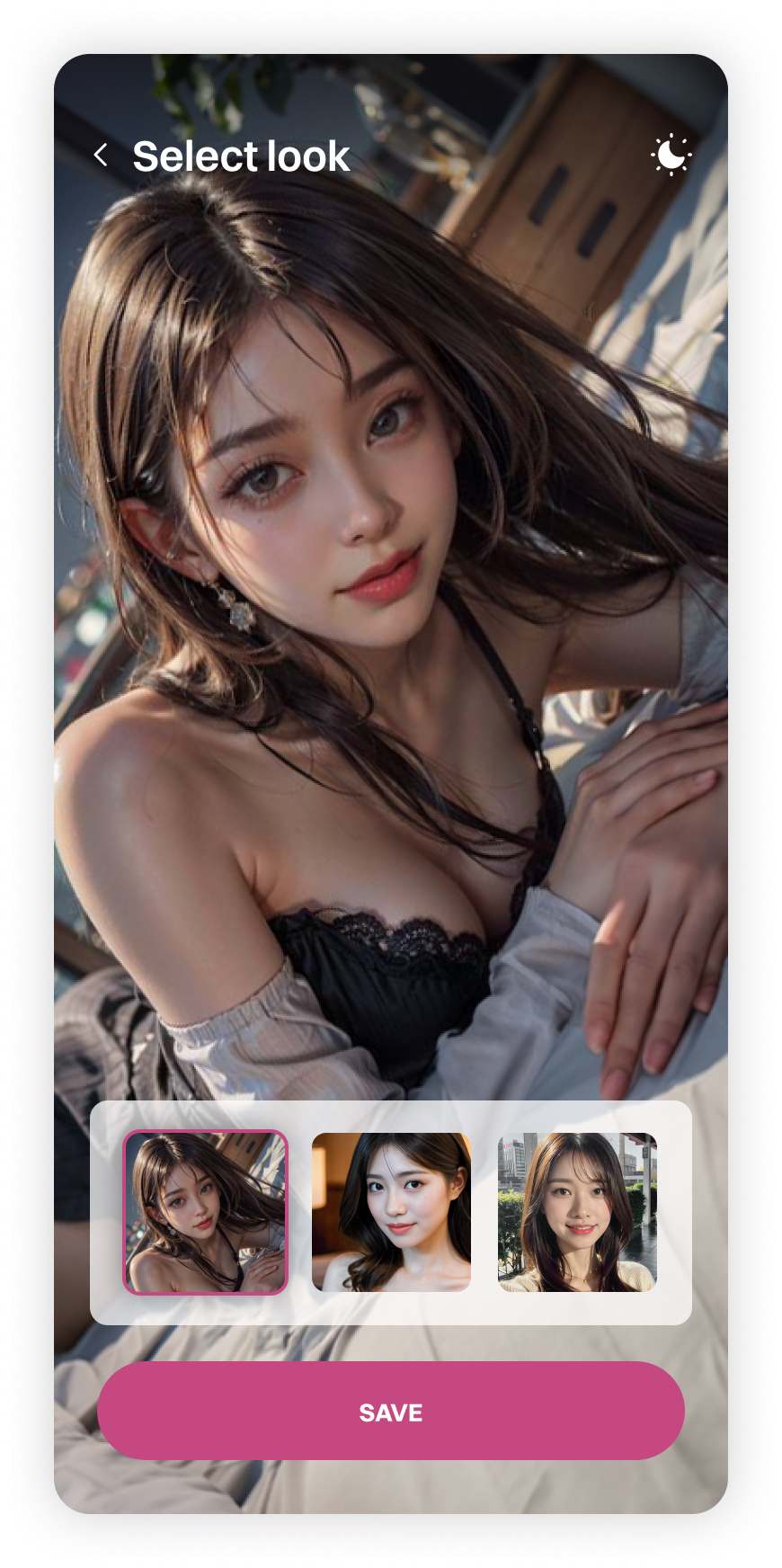782x1568 pixels.
Task: Go back from Select look
Action: (101, 156)
